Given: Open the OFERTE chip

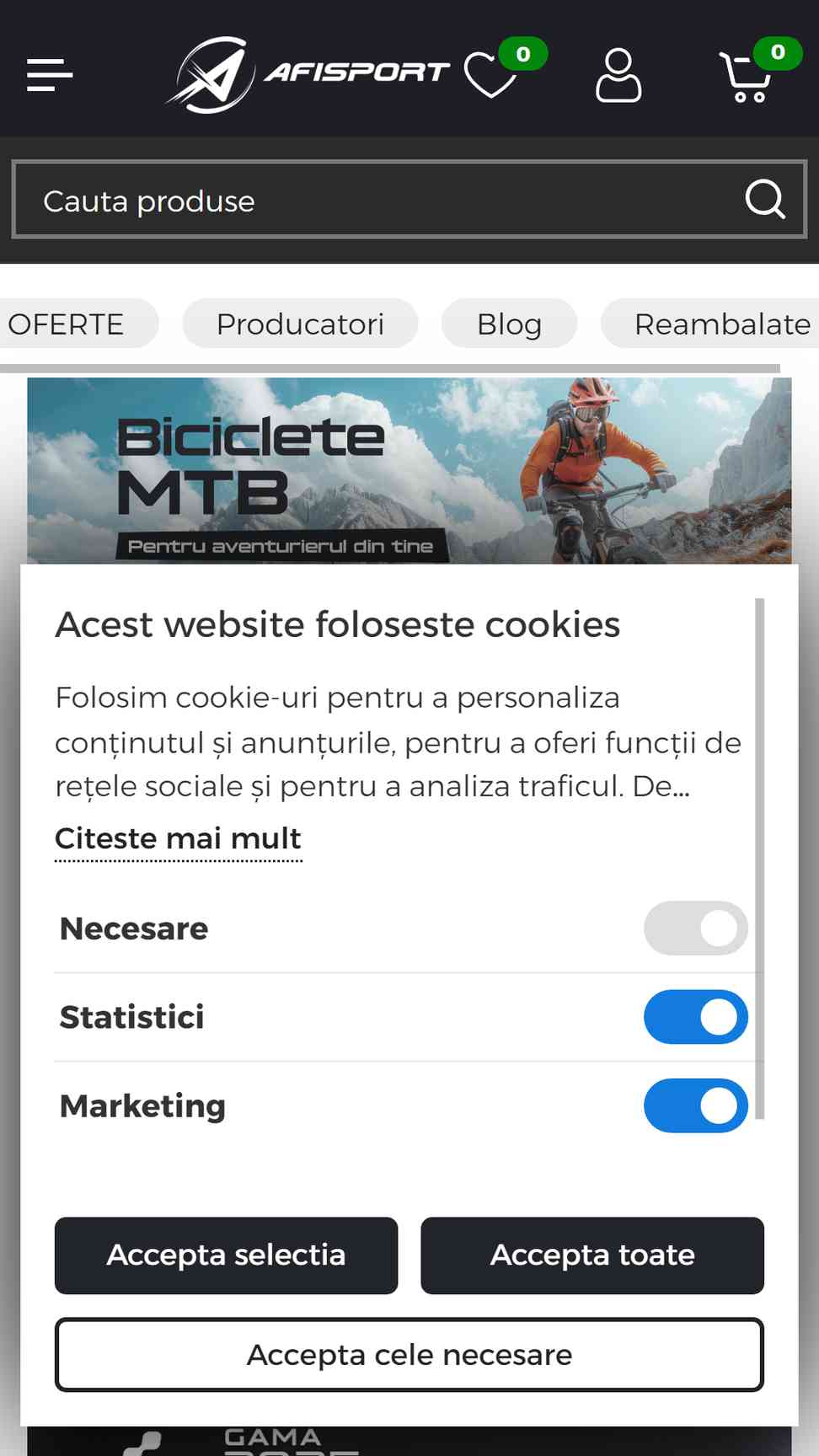Looking at the screenshot, I should pos(75,324).
